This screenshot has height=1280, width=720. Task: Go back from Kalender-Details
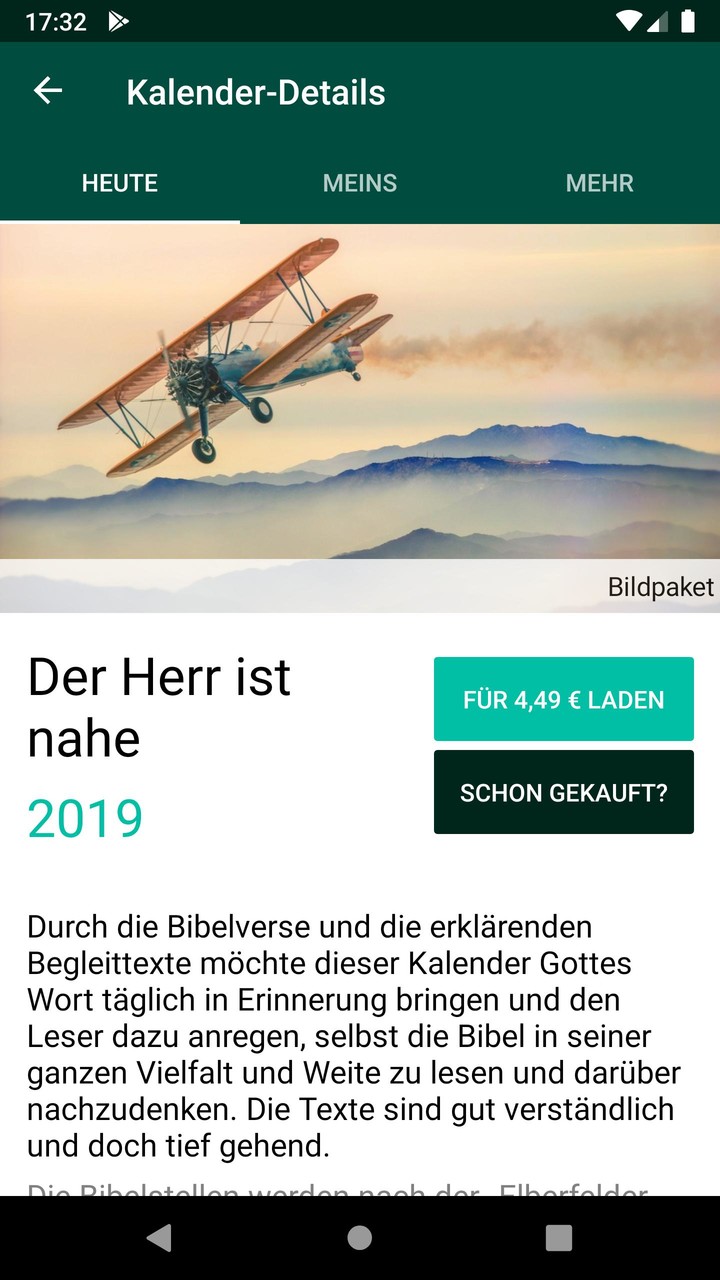pos(48,91)
